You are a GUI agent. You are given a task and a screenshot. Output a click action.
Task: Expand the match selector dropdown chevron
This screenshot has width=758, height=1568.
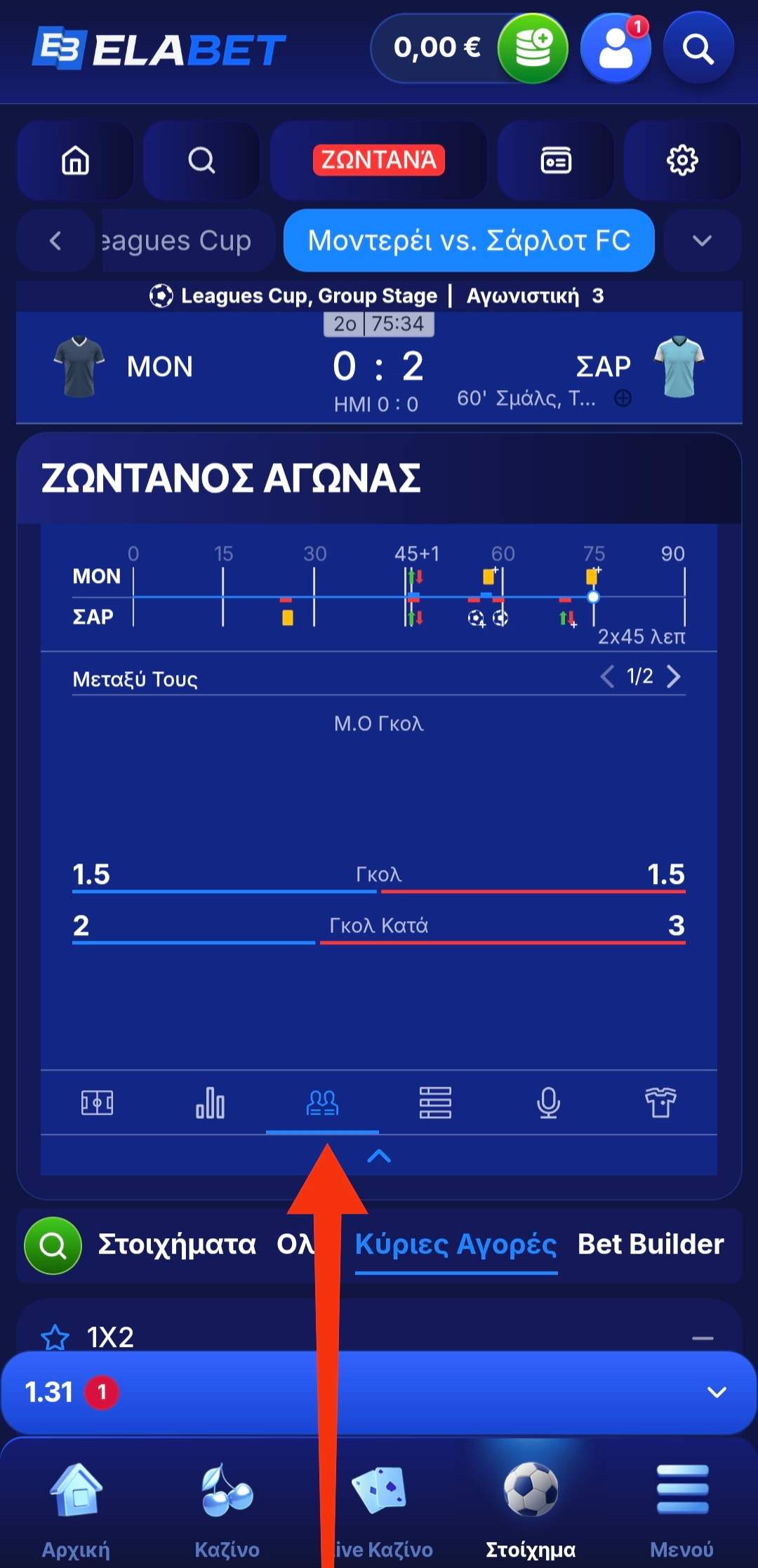tap(702, 241)
